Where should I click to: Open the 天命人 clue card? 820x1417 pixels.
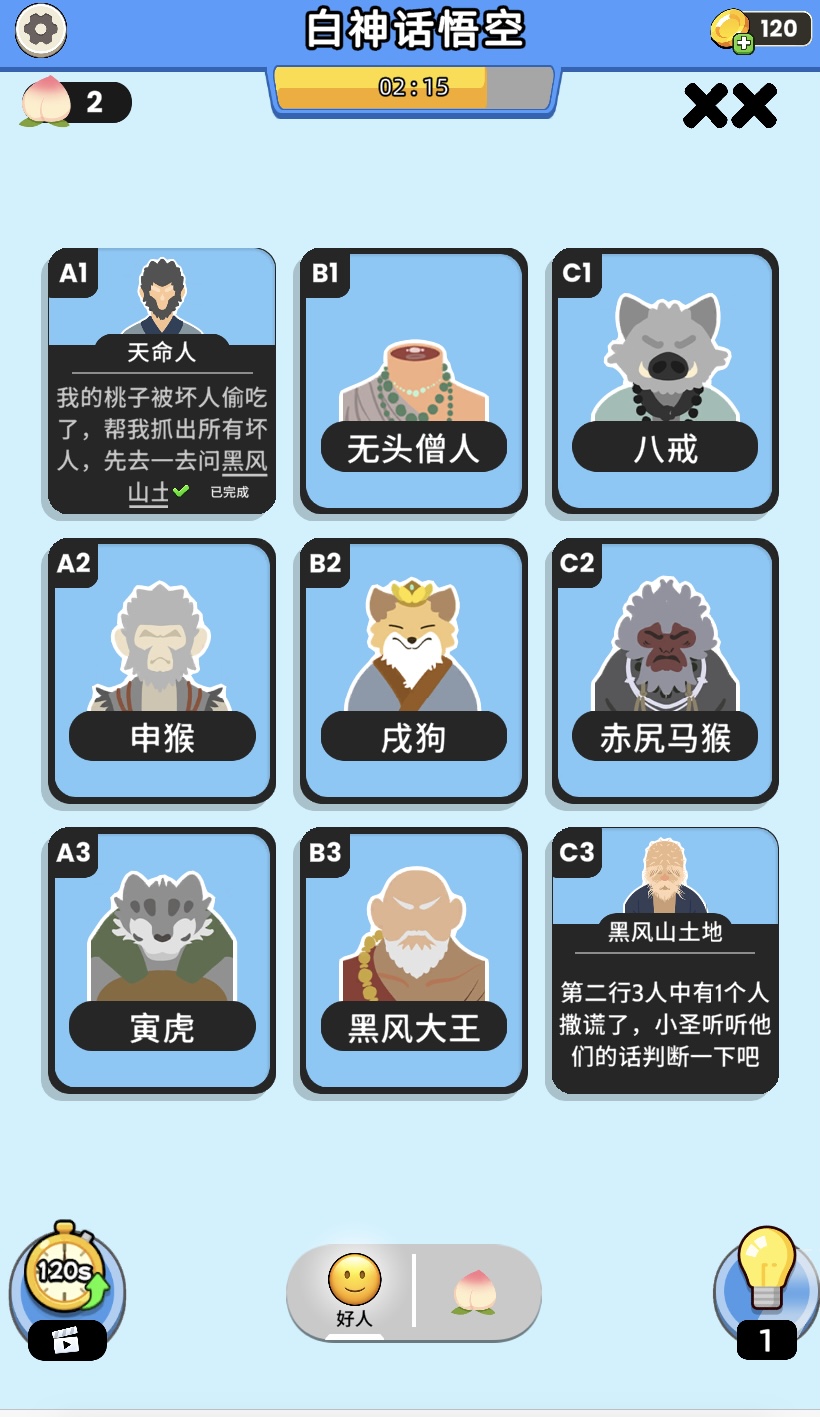[x=162, y=380]
